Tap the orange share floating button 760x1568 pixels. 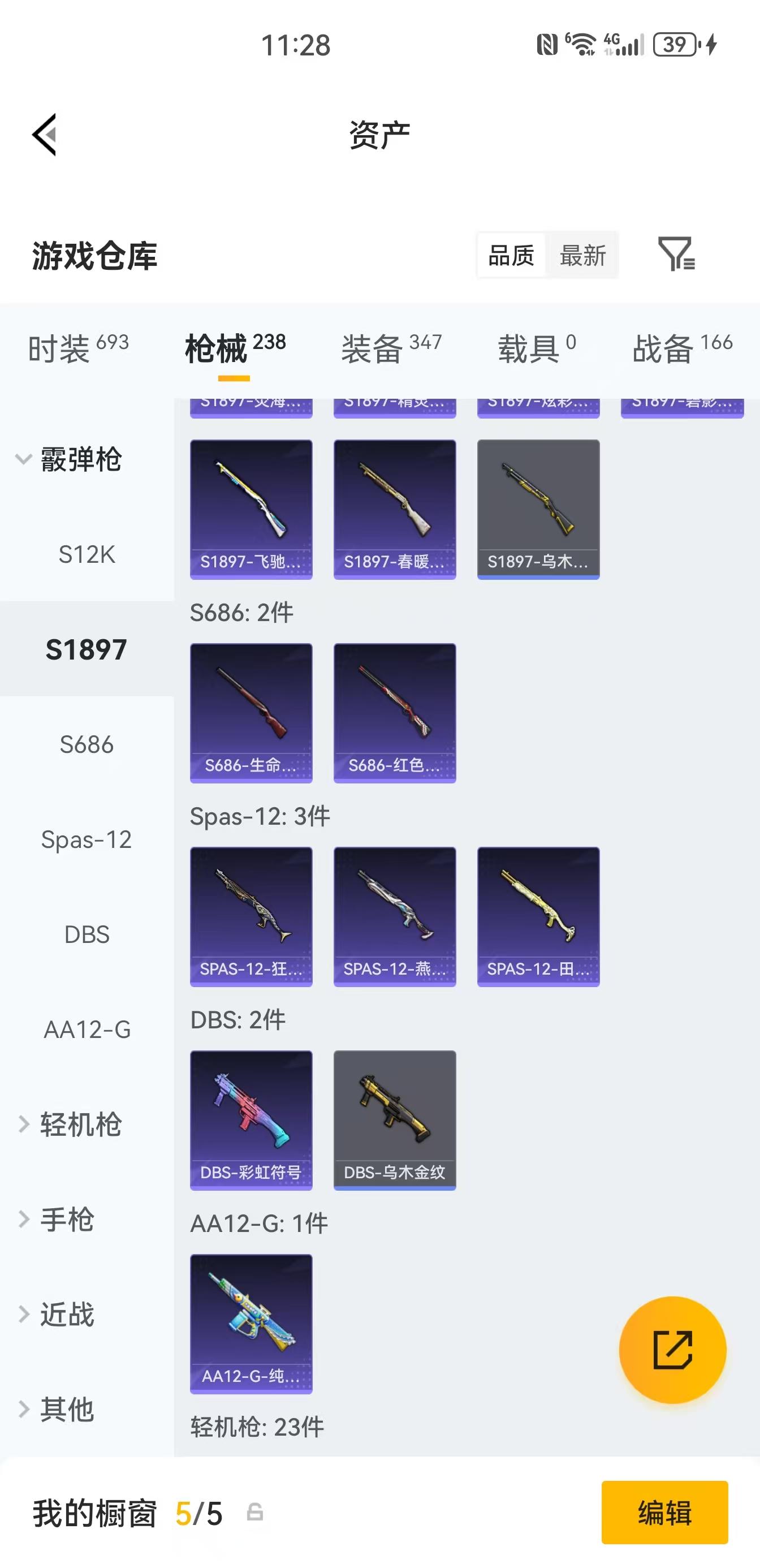click(672, 1350)
